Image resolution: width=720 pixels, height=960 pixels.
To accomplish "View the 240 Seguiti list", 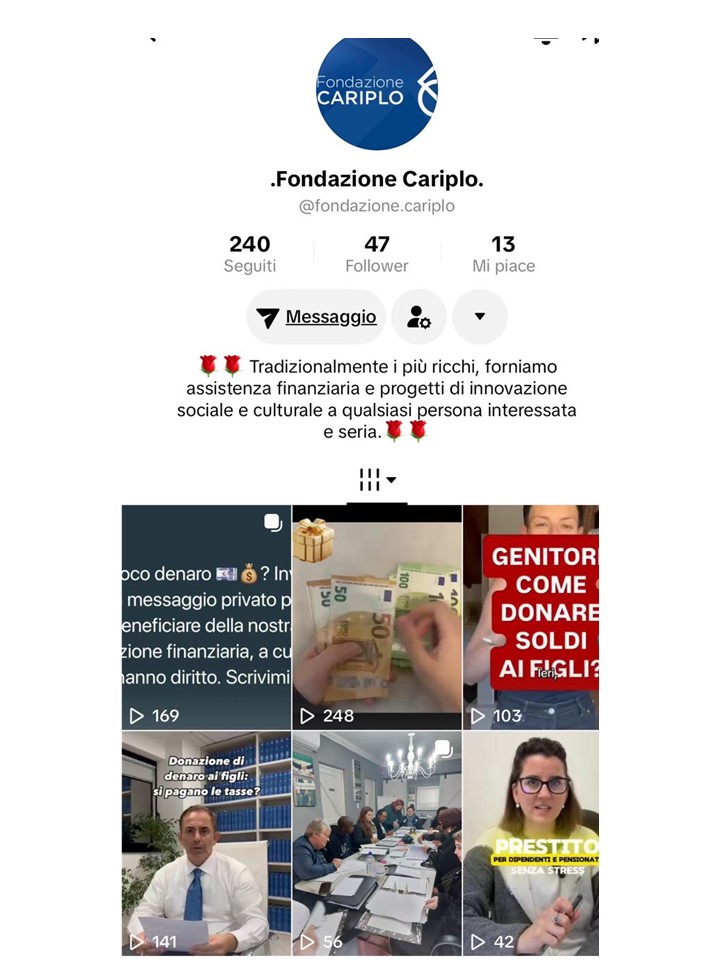I will pos(249,253).
